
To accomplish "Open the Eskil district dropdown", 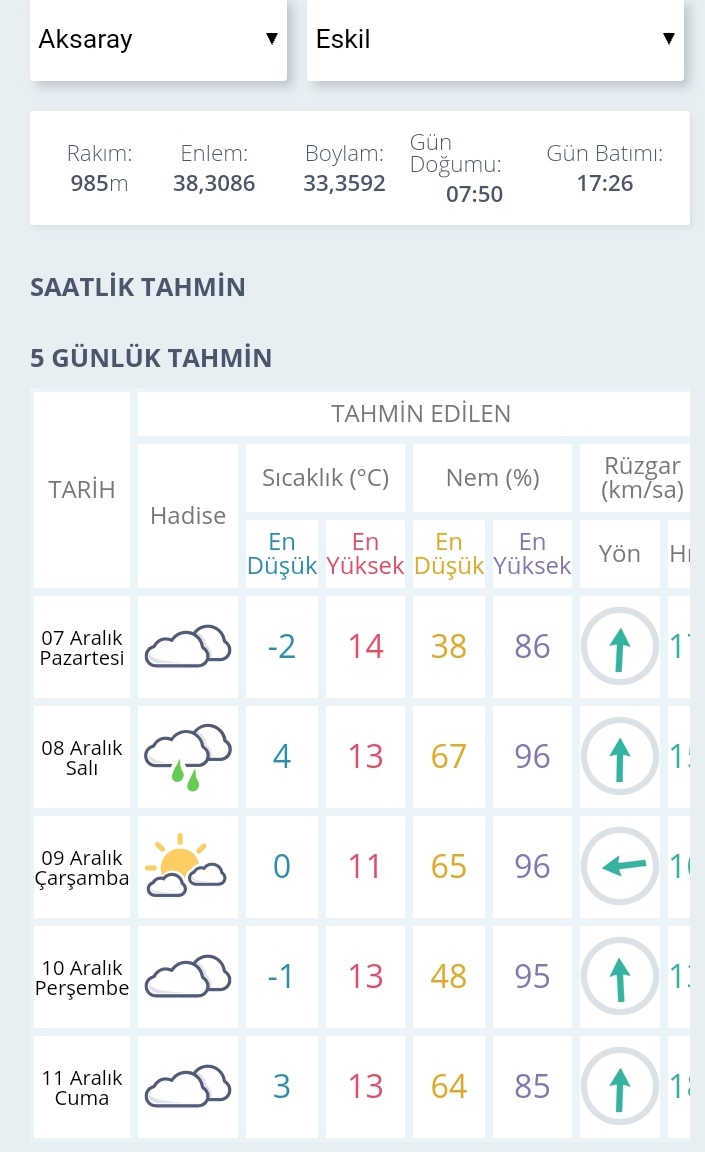I will click(x=495, y=40).
